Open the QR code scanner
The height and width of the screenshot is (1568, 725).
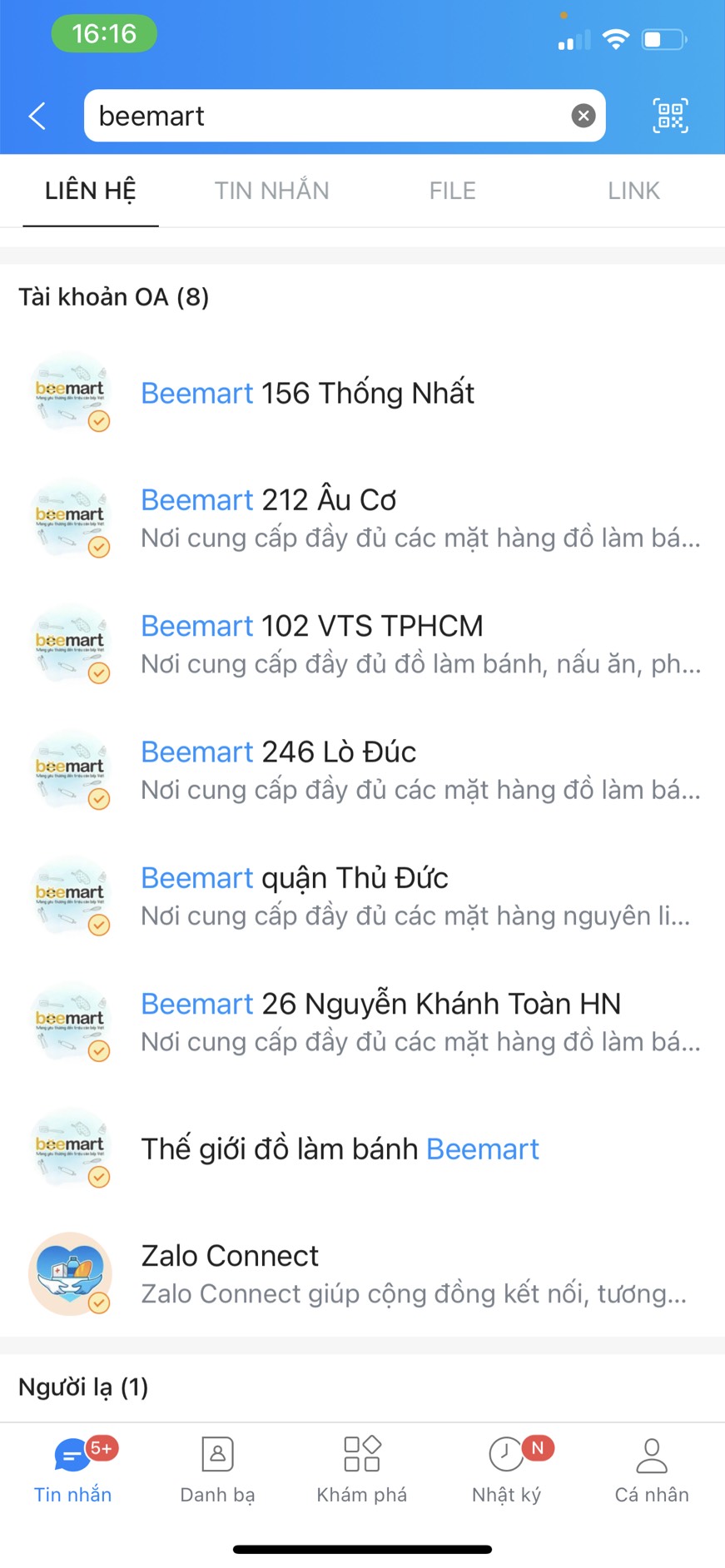click(670, 116)
